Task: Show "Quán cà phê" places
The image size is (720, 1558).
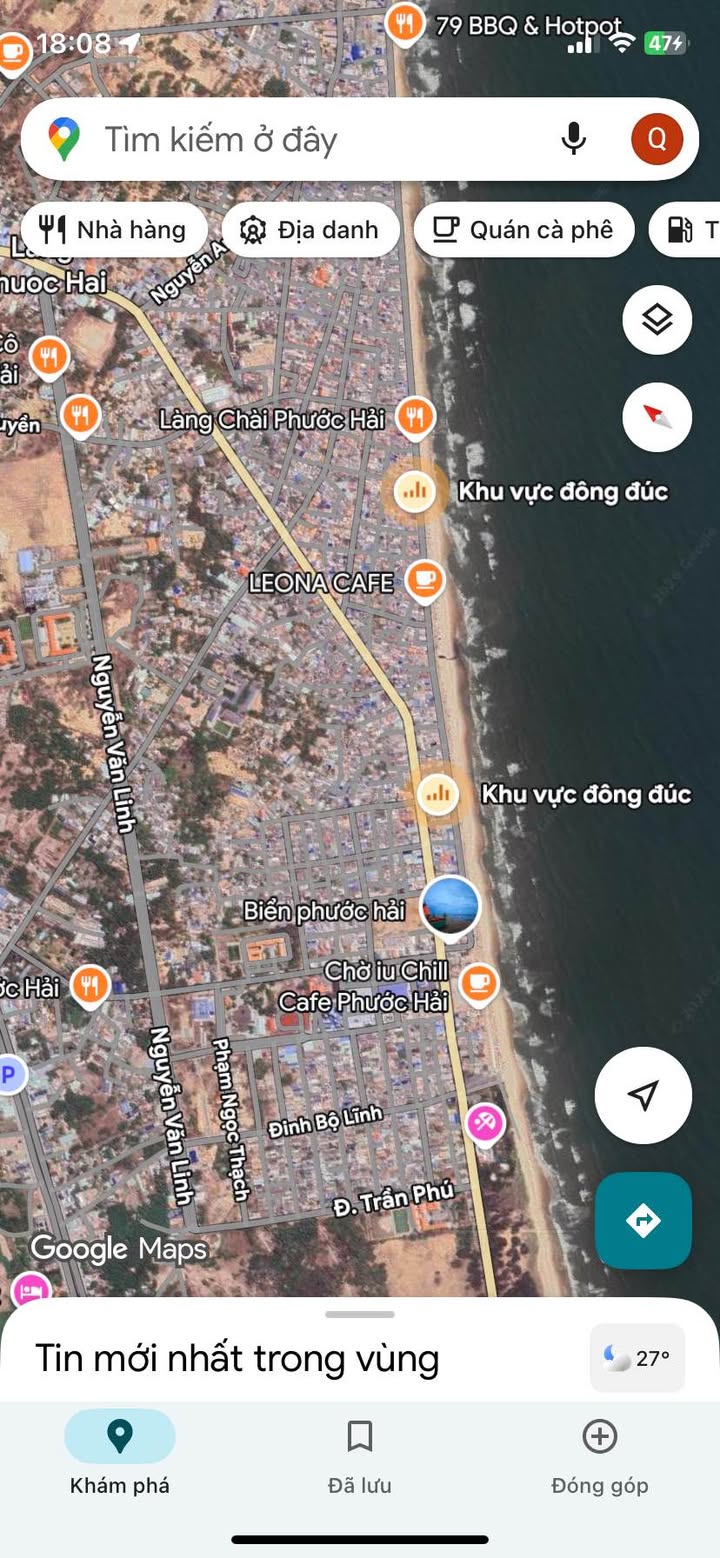Action: pyautogui.click(x=524, y=230)
